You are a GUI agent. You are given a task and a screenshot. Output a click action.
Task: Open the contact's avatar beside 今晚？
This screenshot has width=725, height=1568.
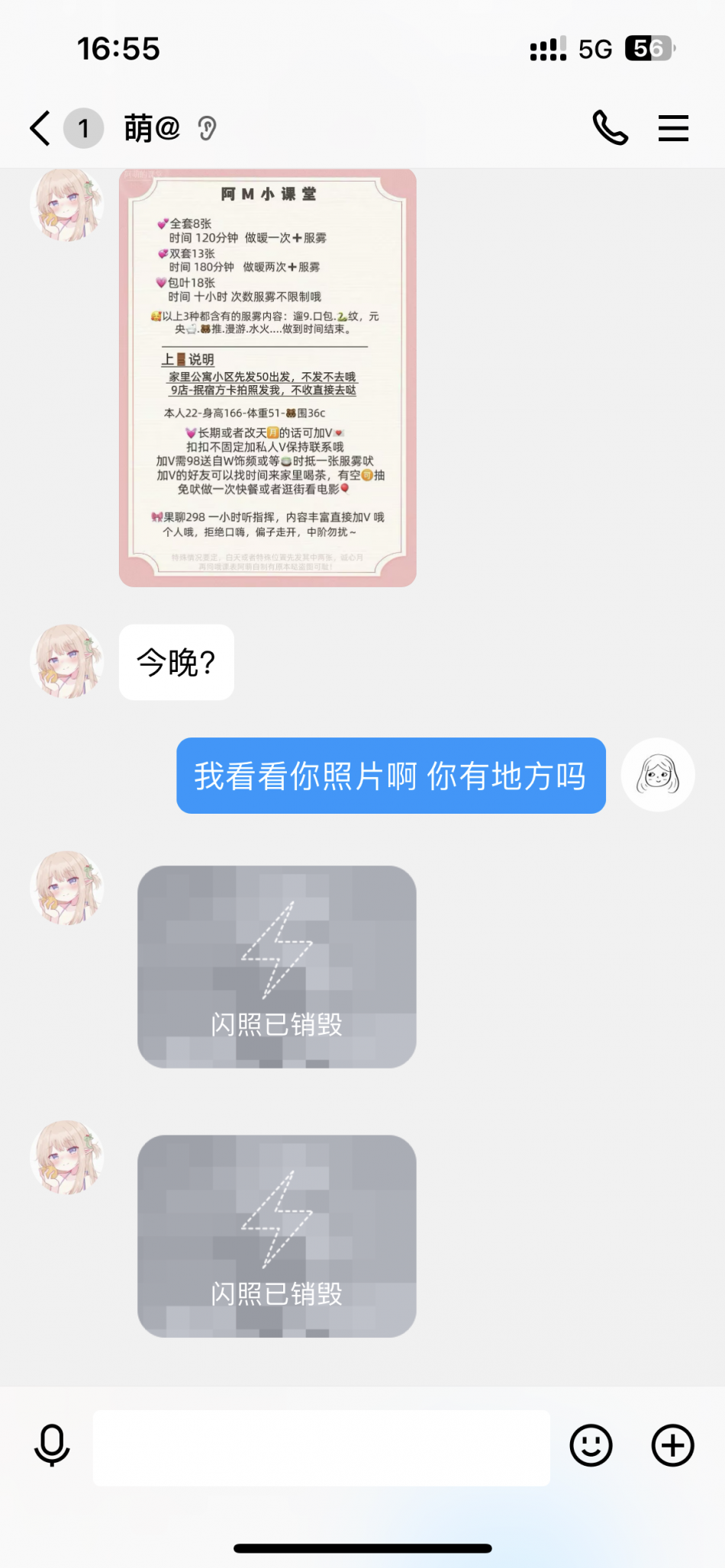pos(67,661)
